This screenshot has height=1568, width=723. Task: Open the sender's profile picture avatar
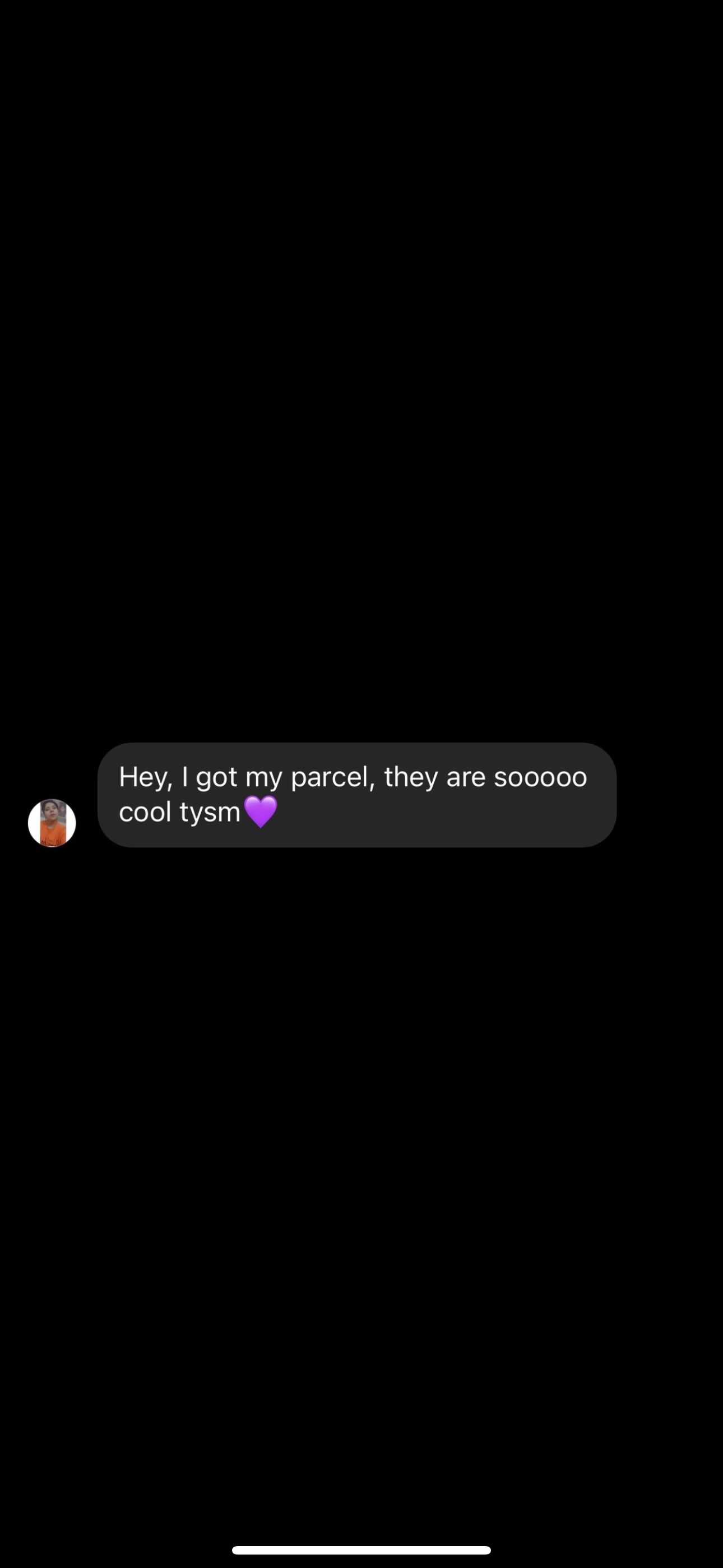point(52,822)
